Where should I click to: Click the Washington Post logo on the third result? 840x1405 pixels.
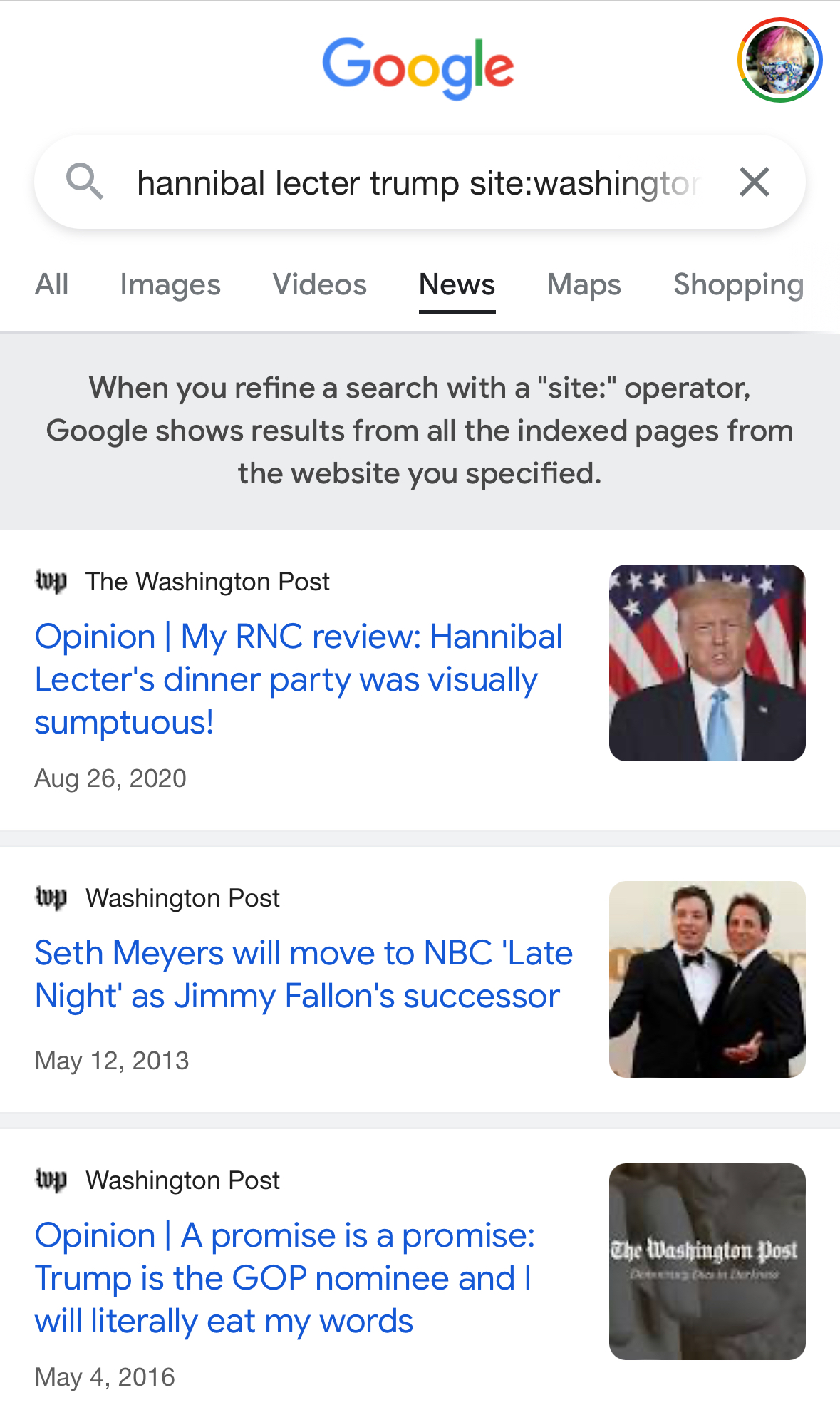click(51, 1180)
